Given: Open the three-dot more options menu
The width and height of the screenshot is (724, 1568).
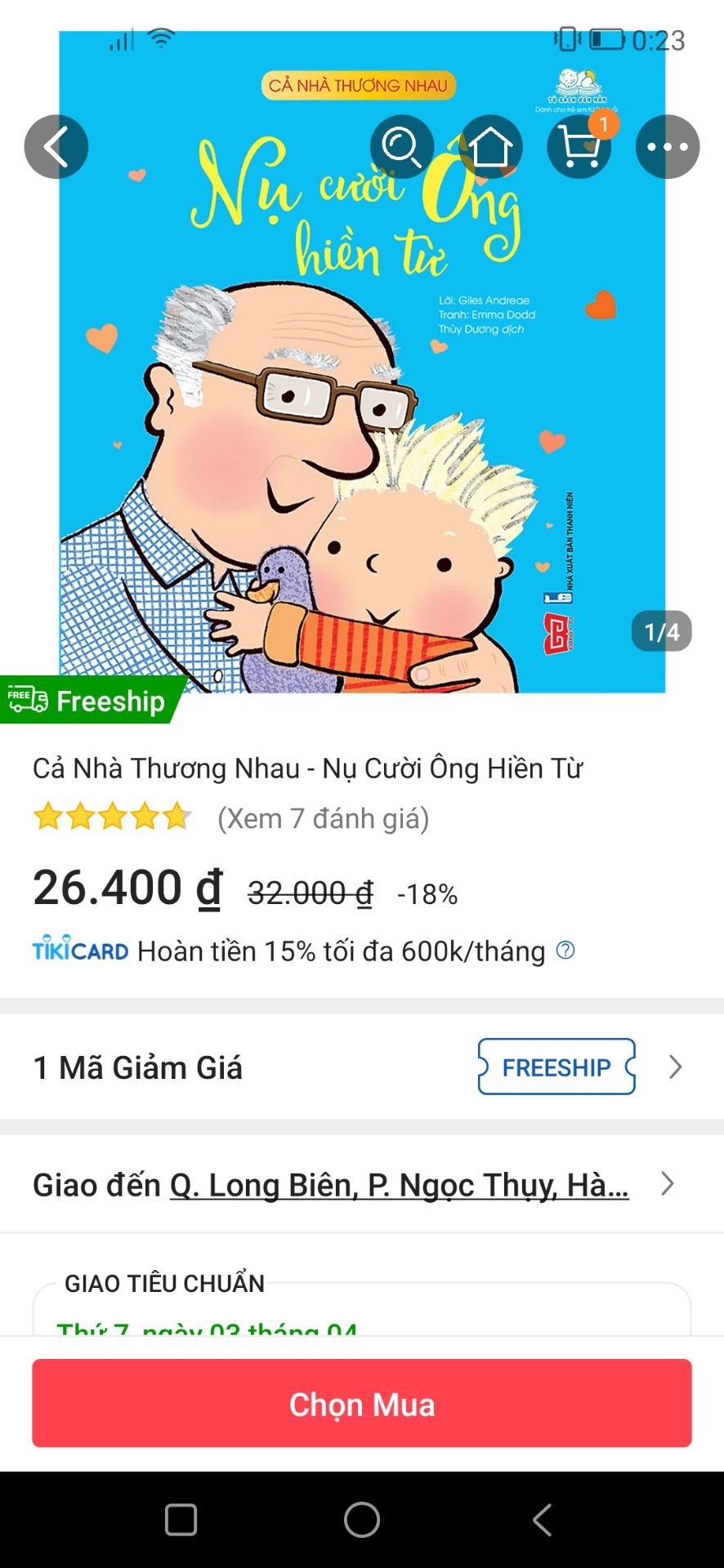Looking at the screenshot, I should point(668,146).
